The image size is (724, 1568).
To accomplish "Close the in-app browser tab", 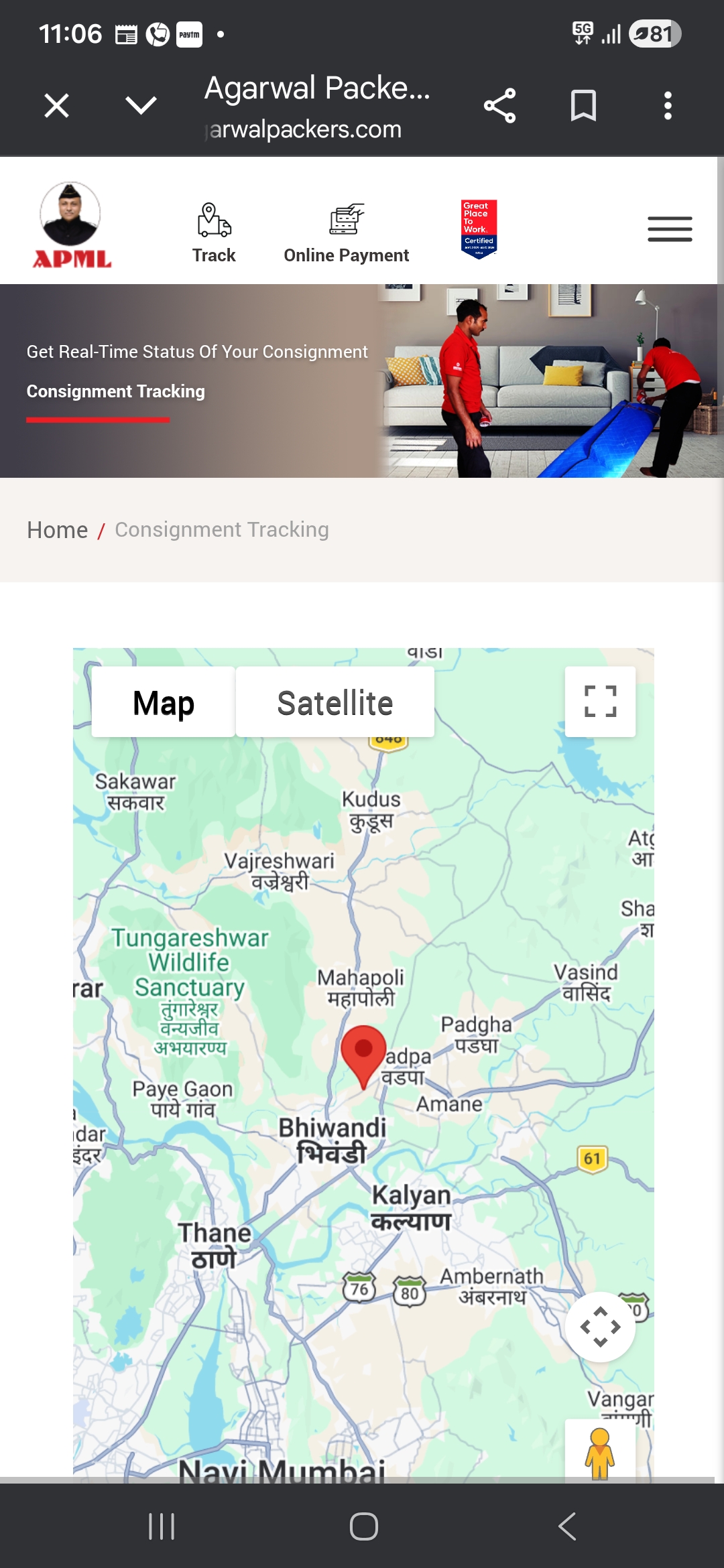I will point(56,106).
